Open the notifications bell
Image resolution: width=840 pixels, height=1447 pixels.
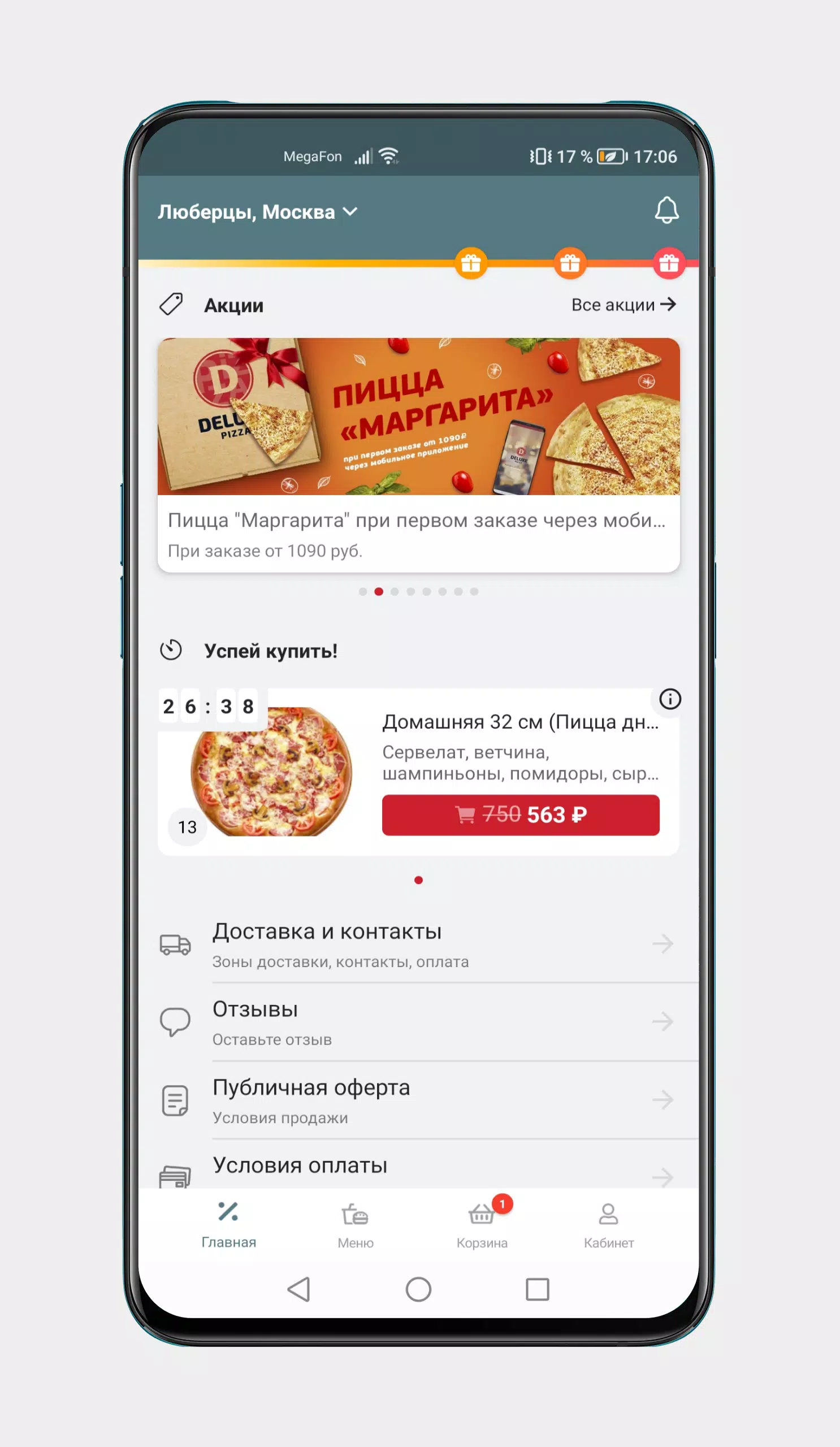666,210
